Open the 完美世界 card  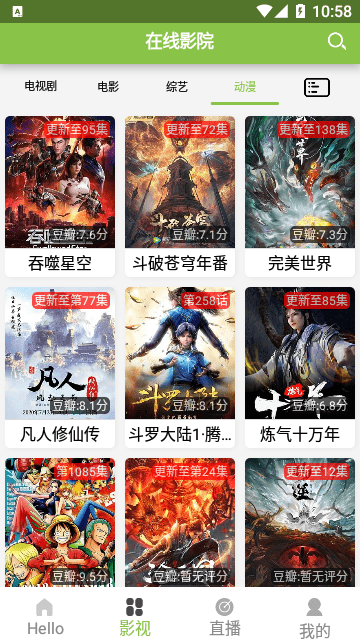(x=300, y=196)
